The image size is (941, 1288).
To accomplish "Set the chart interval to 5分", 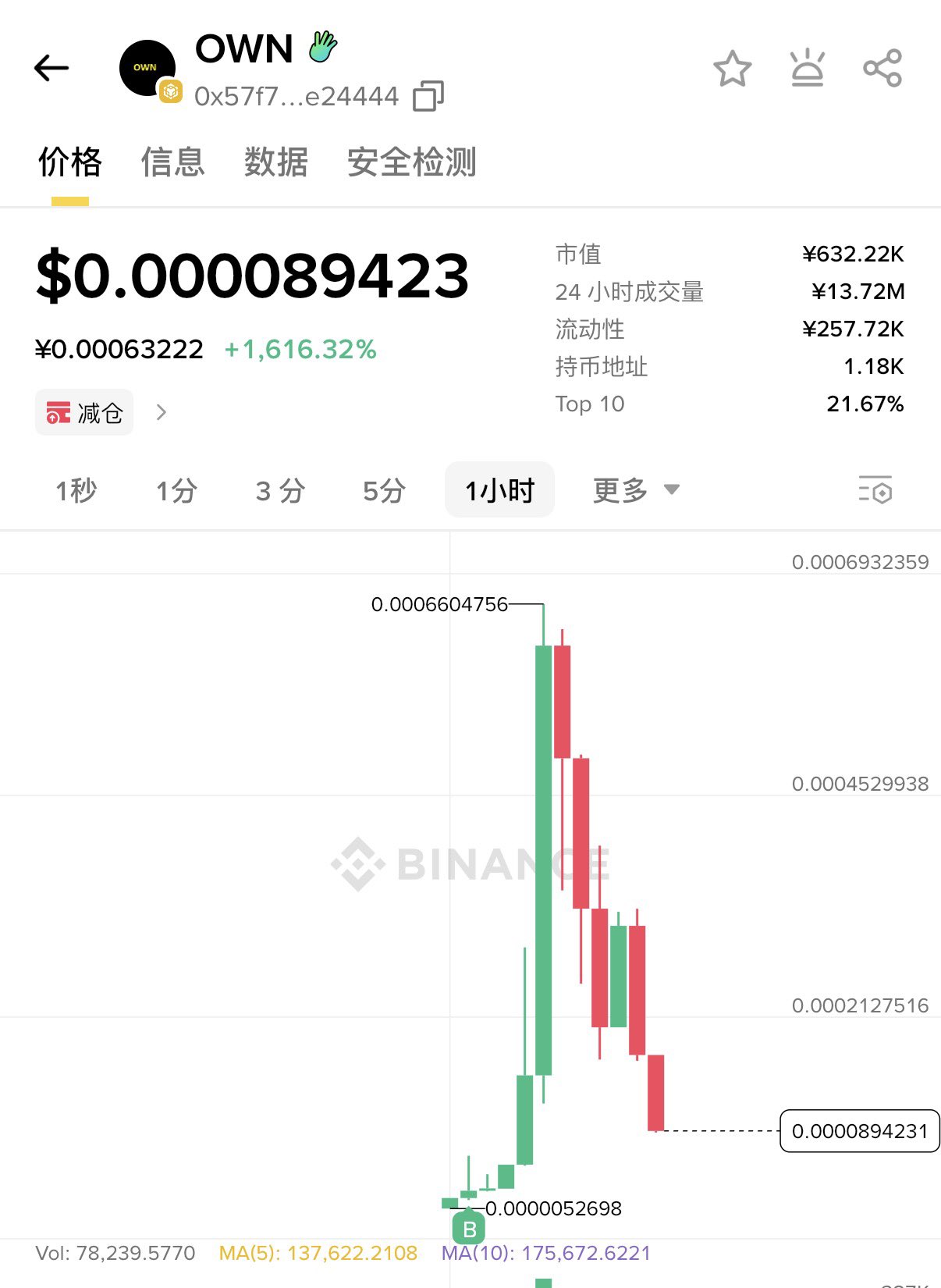I will click(384, 491).
